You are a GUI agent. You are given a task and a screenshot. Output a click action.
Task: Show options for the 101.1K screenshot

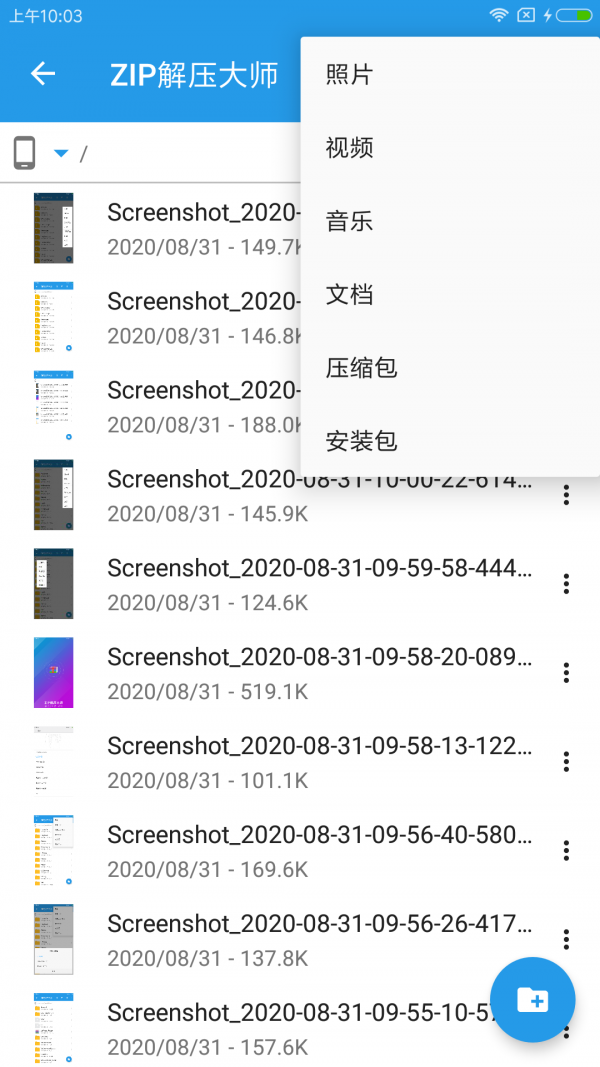(x=566, y=762)
